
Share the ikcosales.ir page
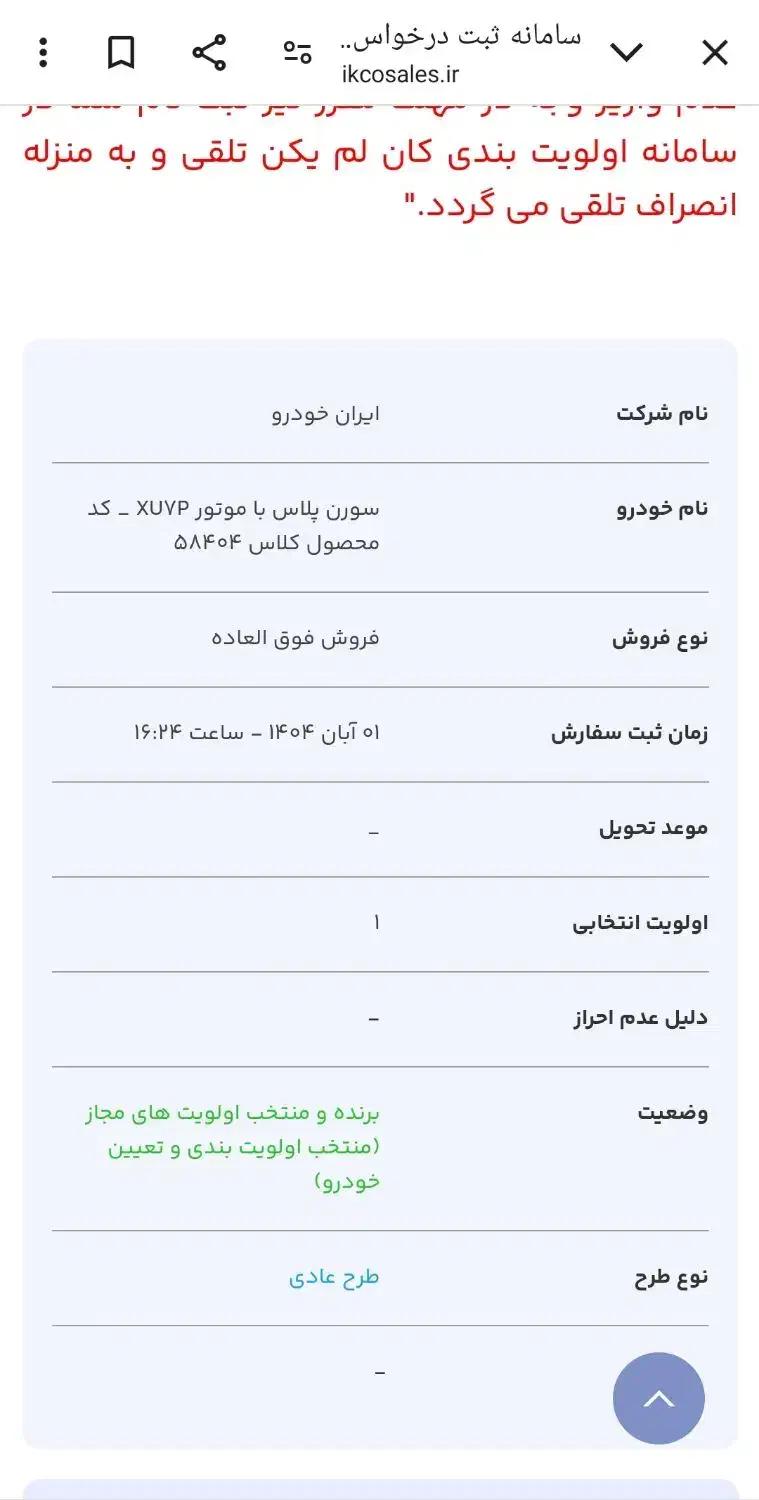point(207,52)
